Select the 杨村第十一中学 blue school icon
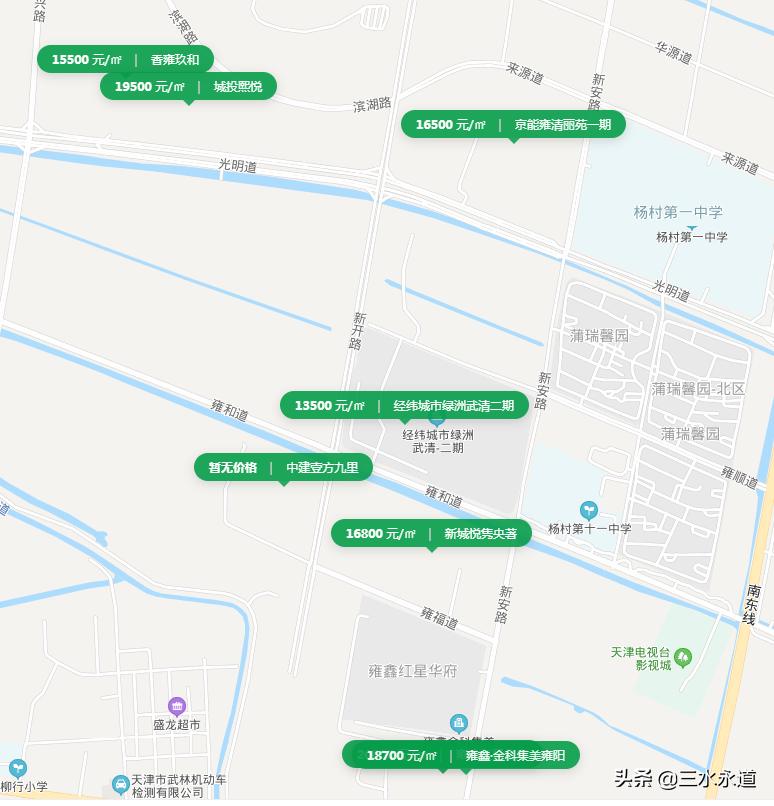Viewport: 774px width, 806px height. point(589,511)
